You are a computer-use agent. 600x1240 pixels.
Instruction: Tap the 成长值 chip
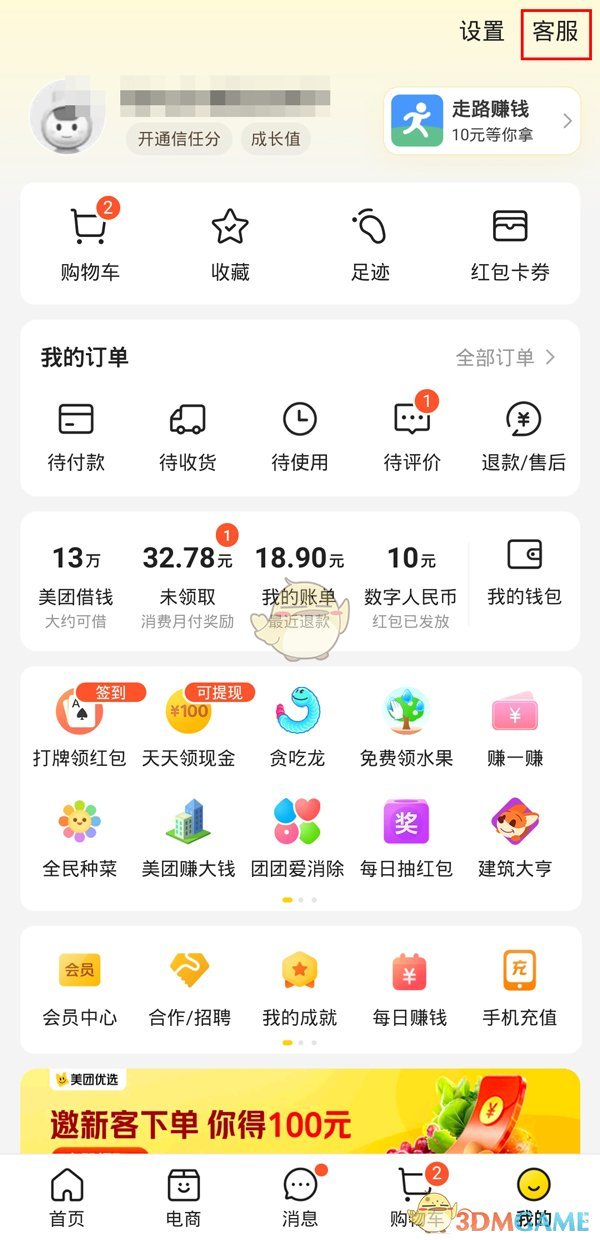click(275, 139)
